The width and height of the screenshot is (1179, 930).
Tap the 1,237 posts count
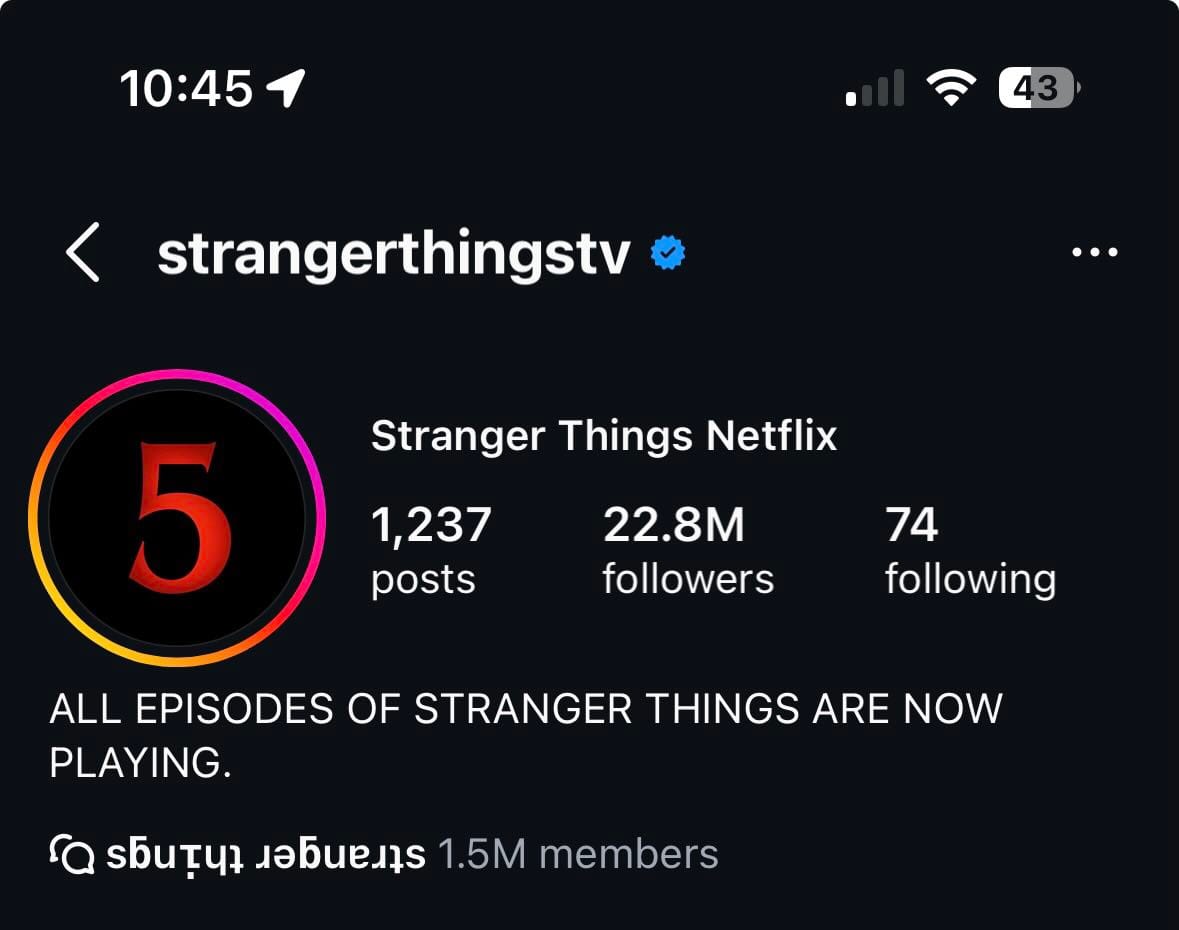pyautogui.click(x=431, y=551)
